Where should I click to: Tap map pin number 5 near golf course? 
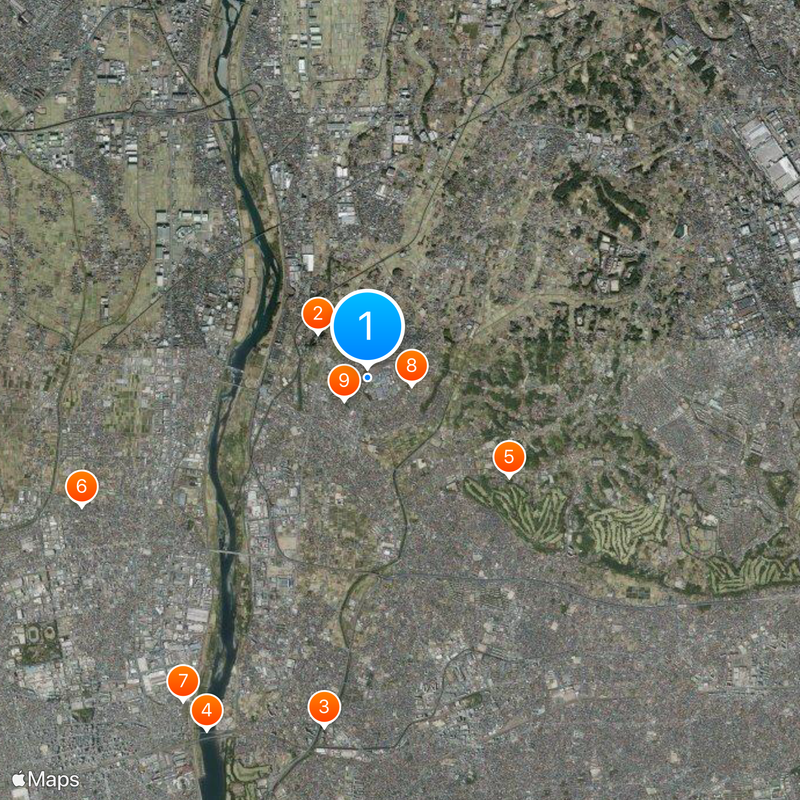509,458
